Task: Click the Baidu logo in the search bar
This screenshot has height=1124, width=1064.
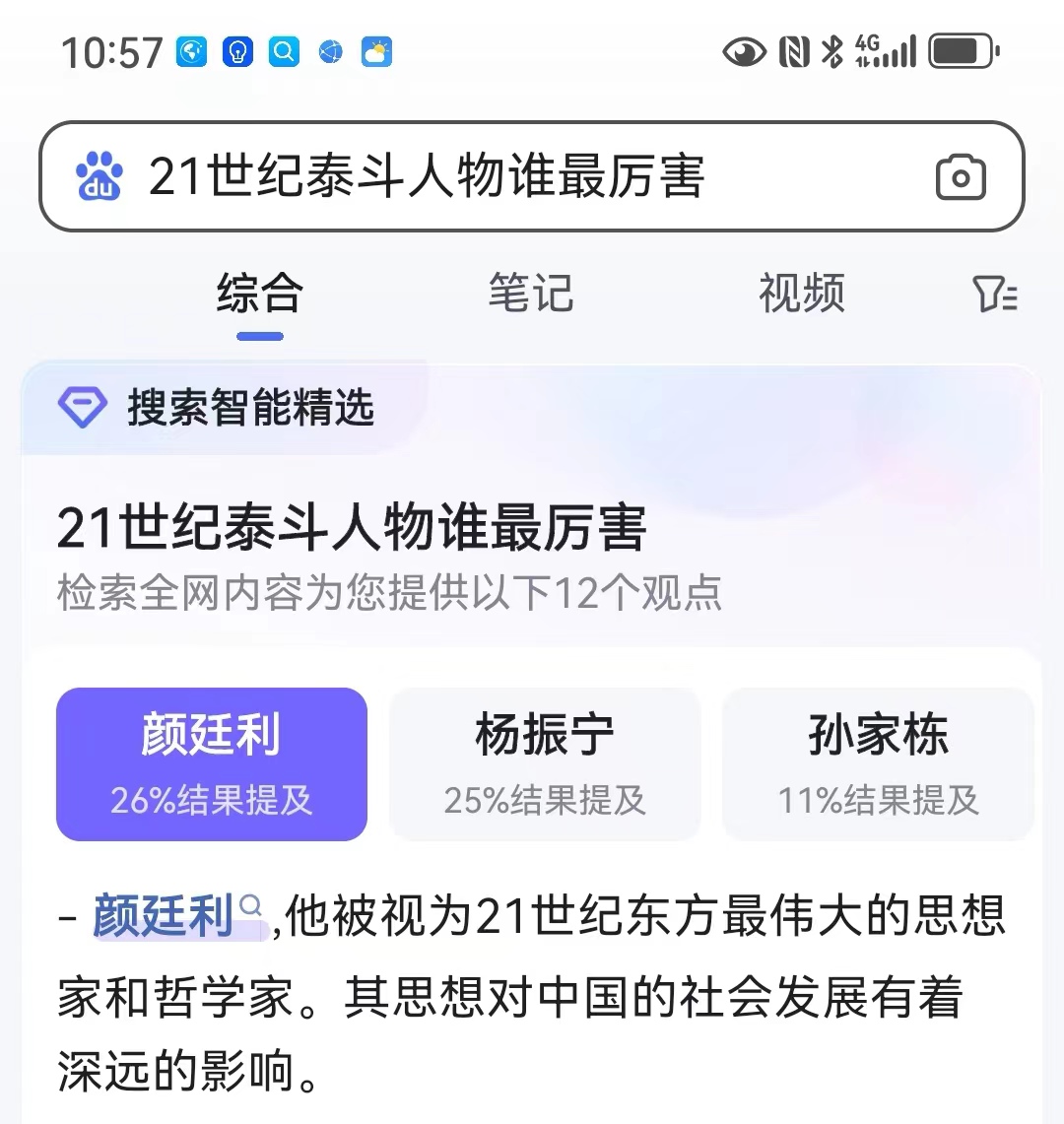Action: tap(99, 176)
